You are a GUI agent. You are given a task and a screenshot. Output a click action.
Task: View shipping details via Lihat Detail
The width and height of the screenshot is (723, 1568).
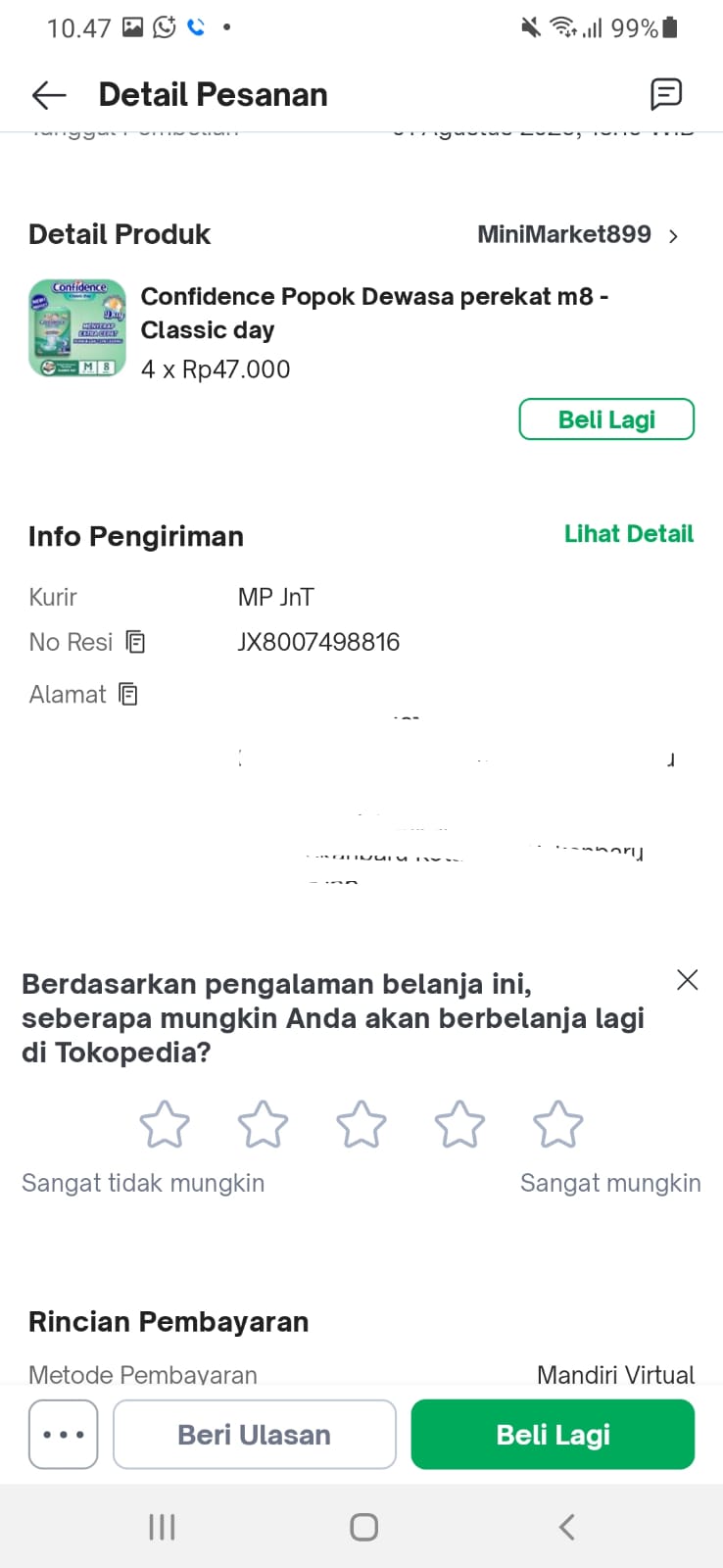pyautogui.click(x=628, y=534)
